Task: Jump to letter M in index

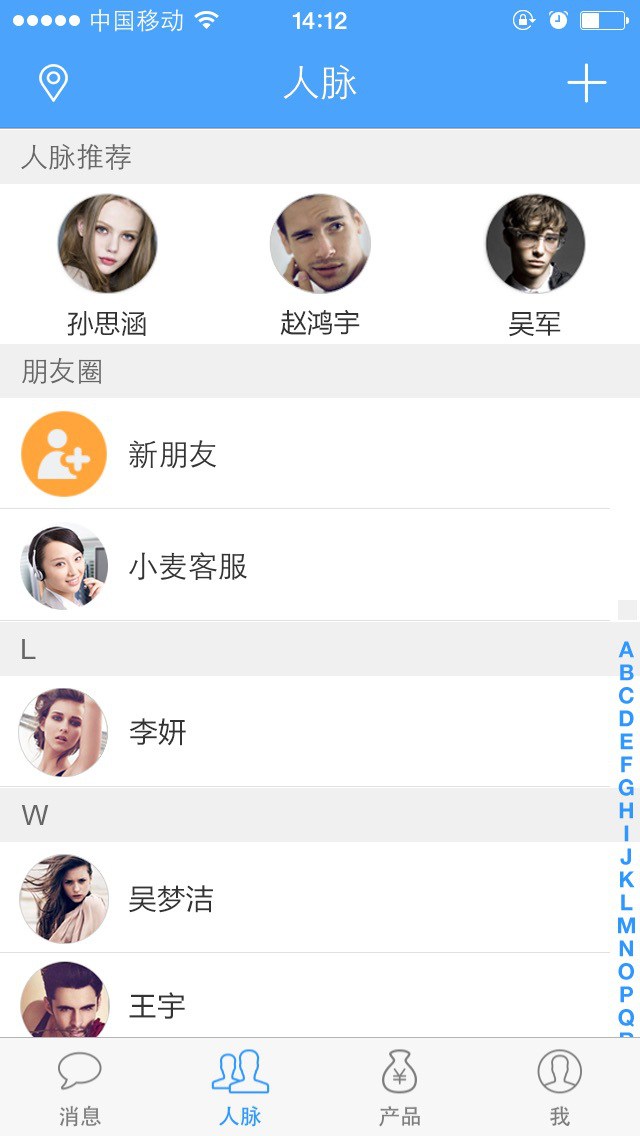Action: click(626, 926)
